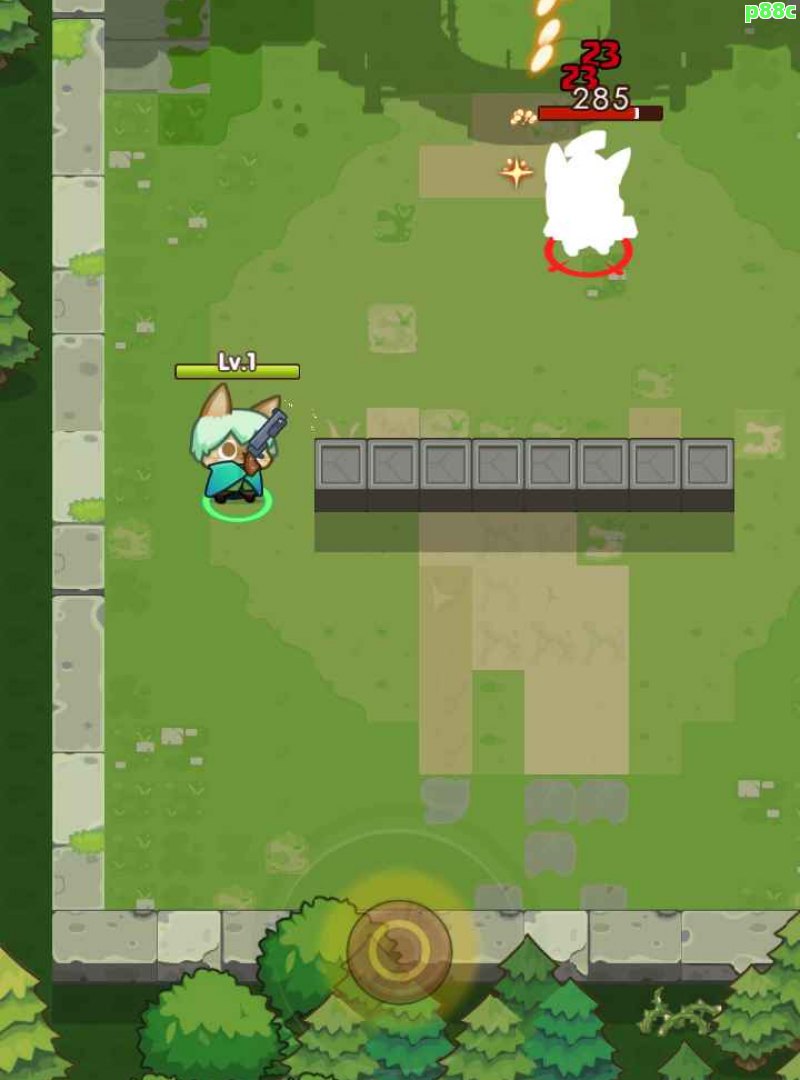Tap the virtual joystick control

click(399, 951)
